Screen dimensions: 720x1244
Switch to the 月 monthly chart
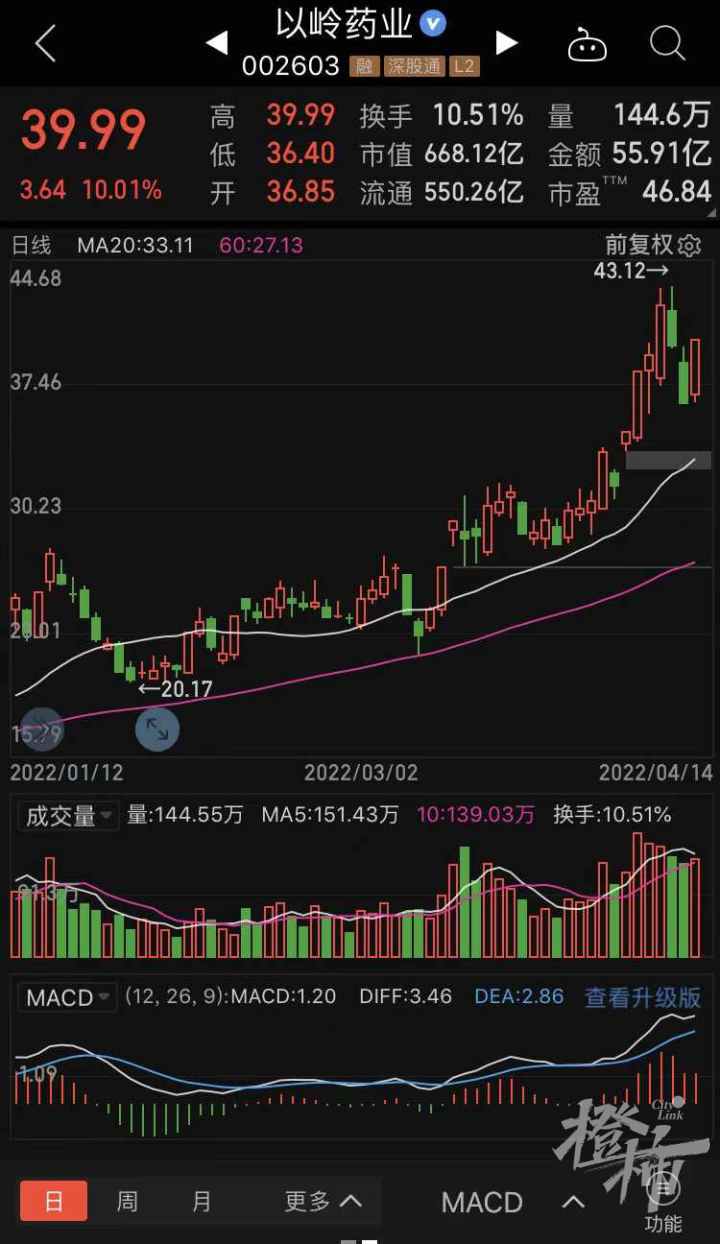click(202, 1201)
